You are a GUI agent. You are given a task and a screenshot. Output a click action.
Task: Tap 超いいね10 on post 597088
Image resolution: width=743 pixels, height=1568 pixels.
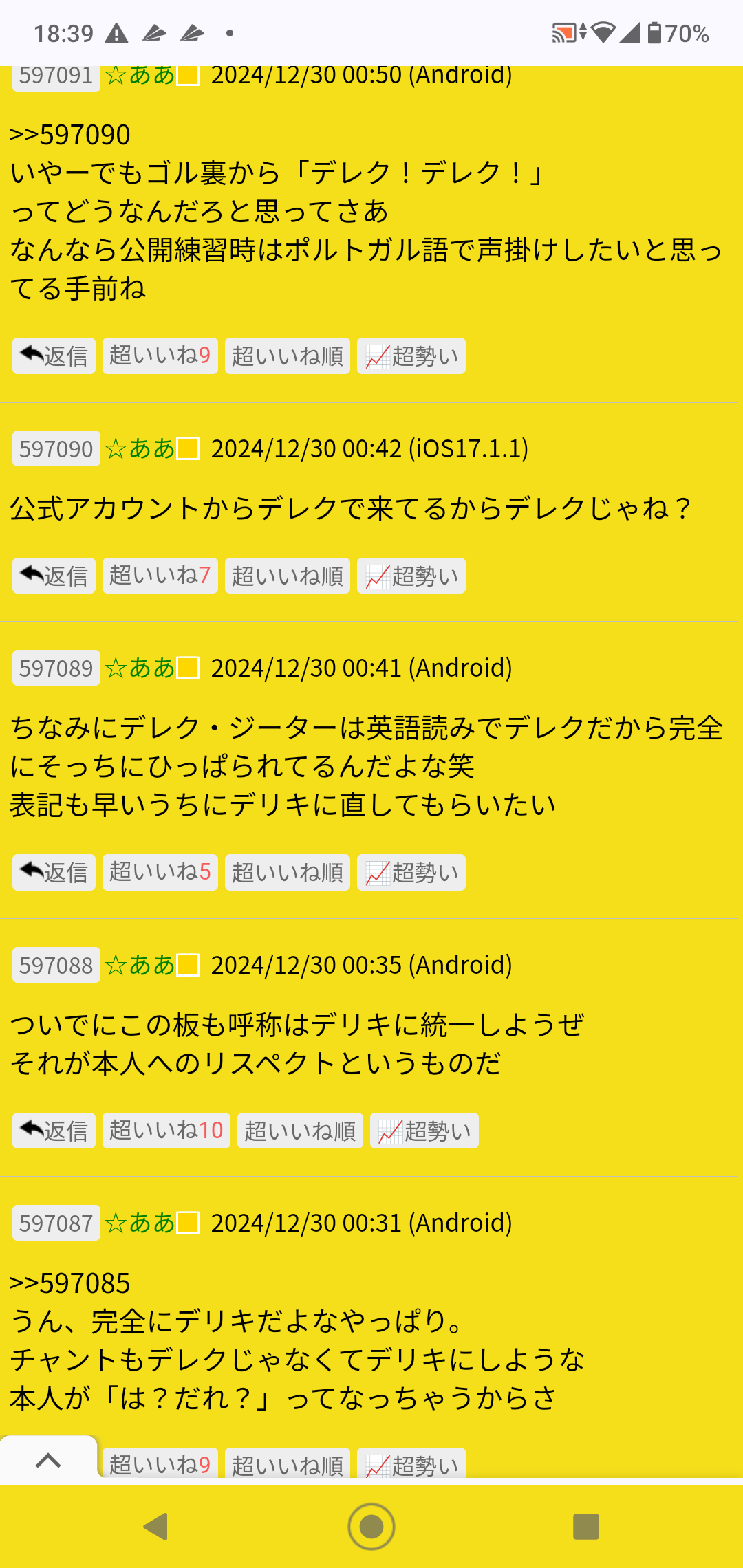(166, 1131)
